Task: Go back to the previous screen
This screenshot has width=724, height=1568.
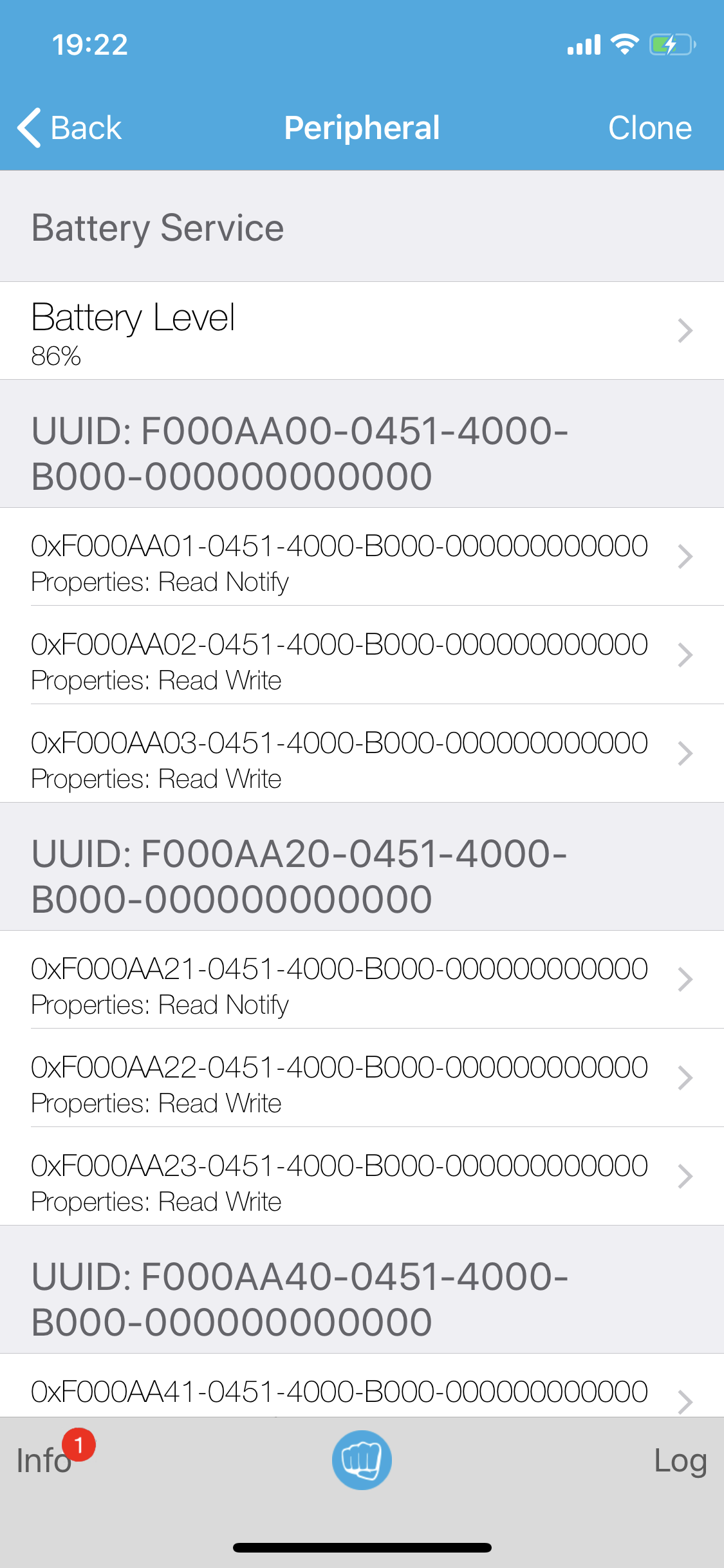Action: click(70, 127)
